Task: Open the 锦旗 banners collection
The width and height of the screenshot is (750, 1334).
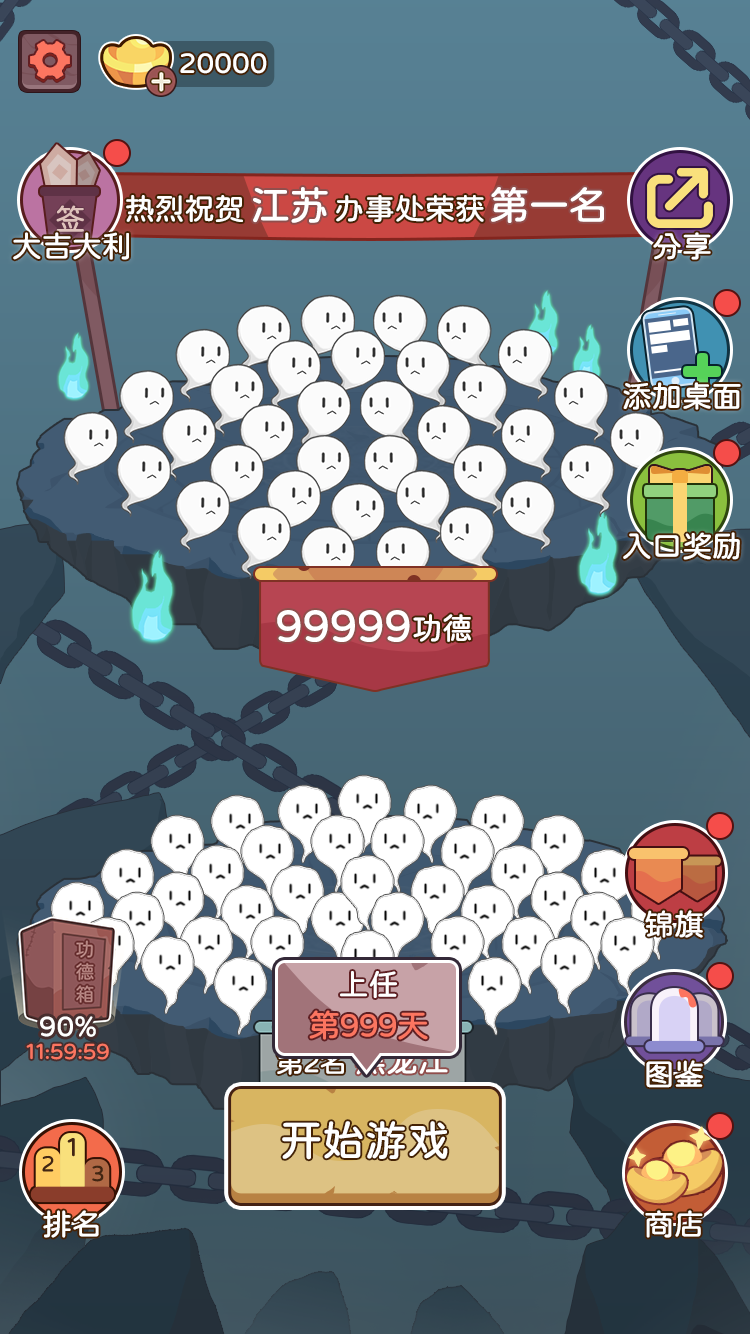Action: tap(675, 875)
